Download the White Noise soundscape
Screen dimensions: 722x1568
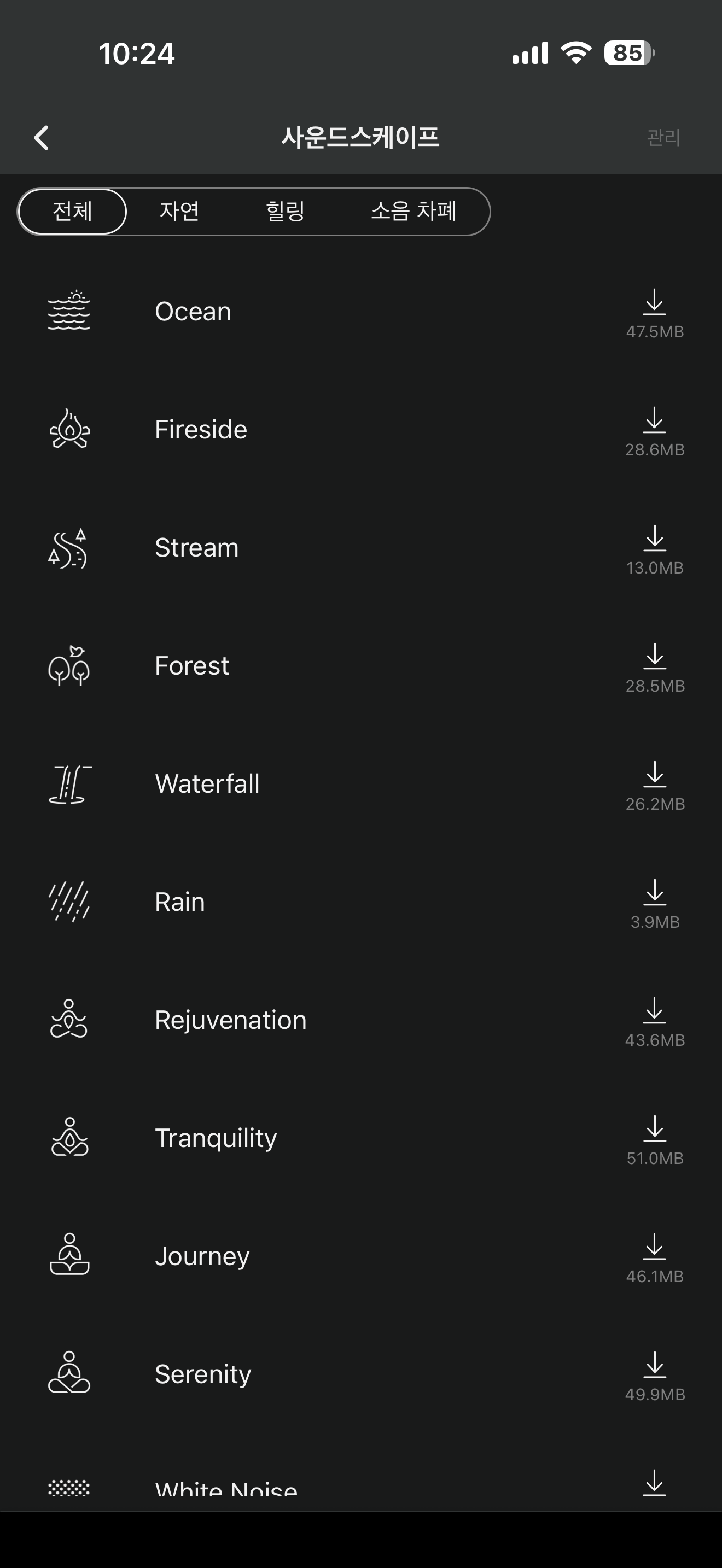point(654,1483)
